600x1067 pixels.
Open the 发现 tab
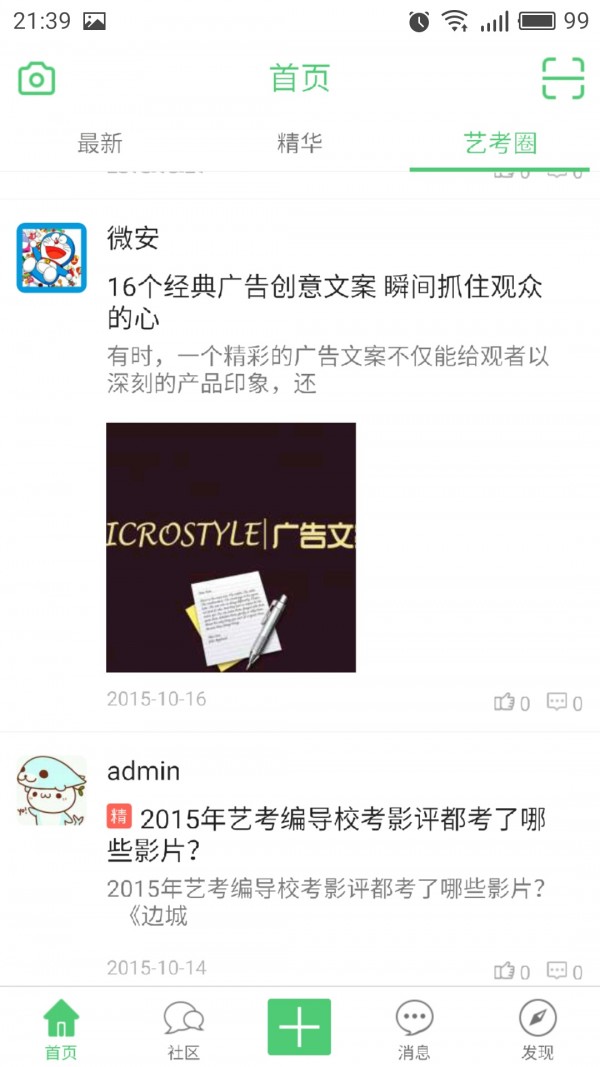coord(537,1030)
